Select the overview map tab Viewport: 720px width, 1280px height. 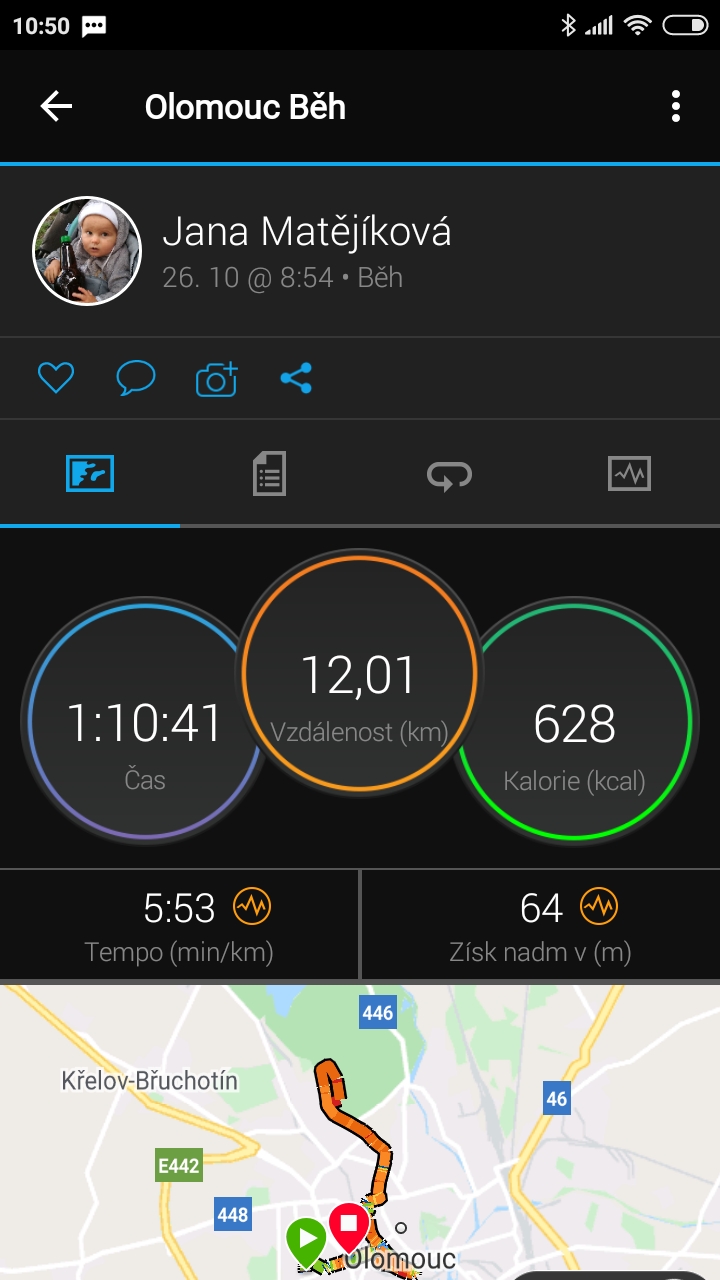coord(90,473)
